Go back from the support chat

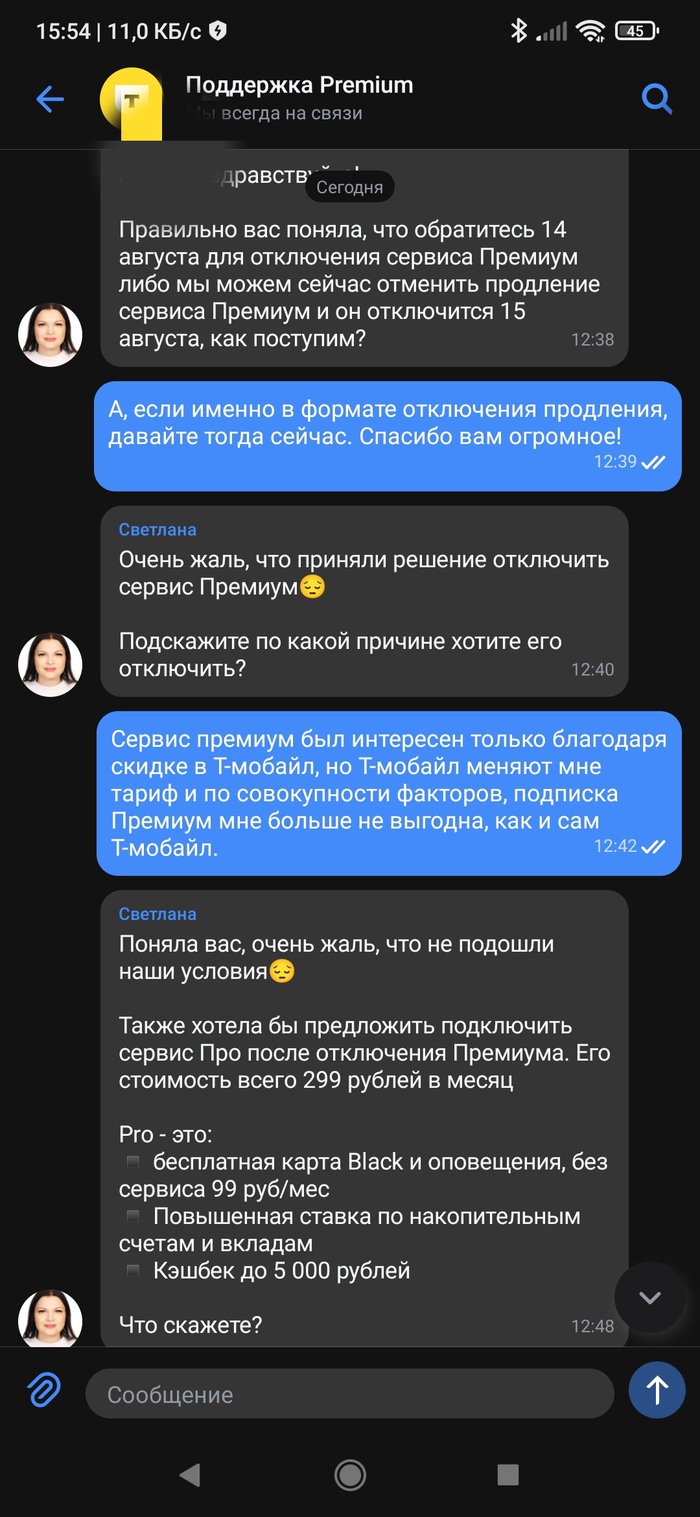49,99
